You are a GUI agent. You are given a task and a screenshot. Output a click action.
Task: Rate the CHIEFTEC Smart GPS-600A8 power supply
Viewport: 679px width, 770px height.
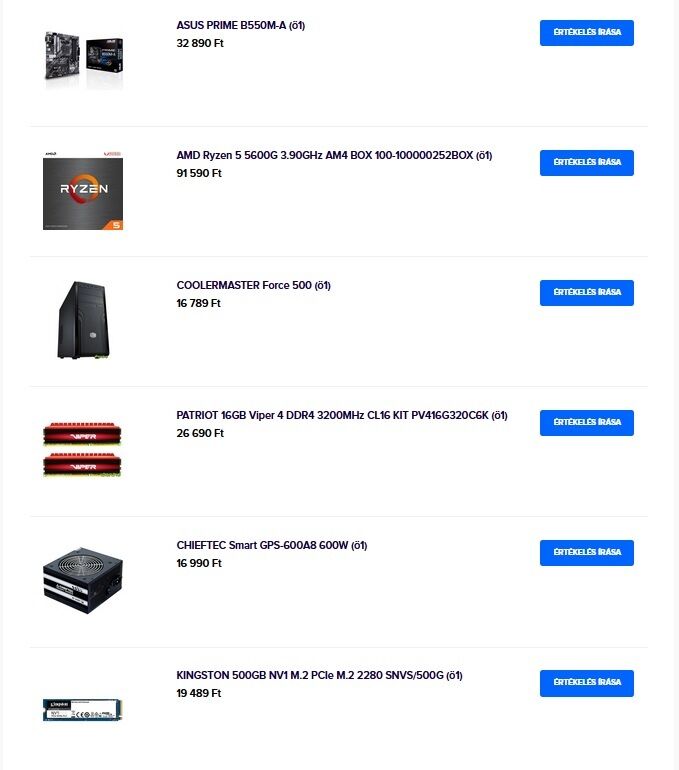pos(586,553)
